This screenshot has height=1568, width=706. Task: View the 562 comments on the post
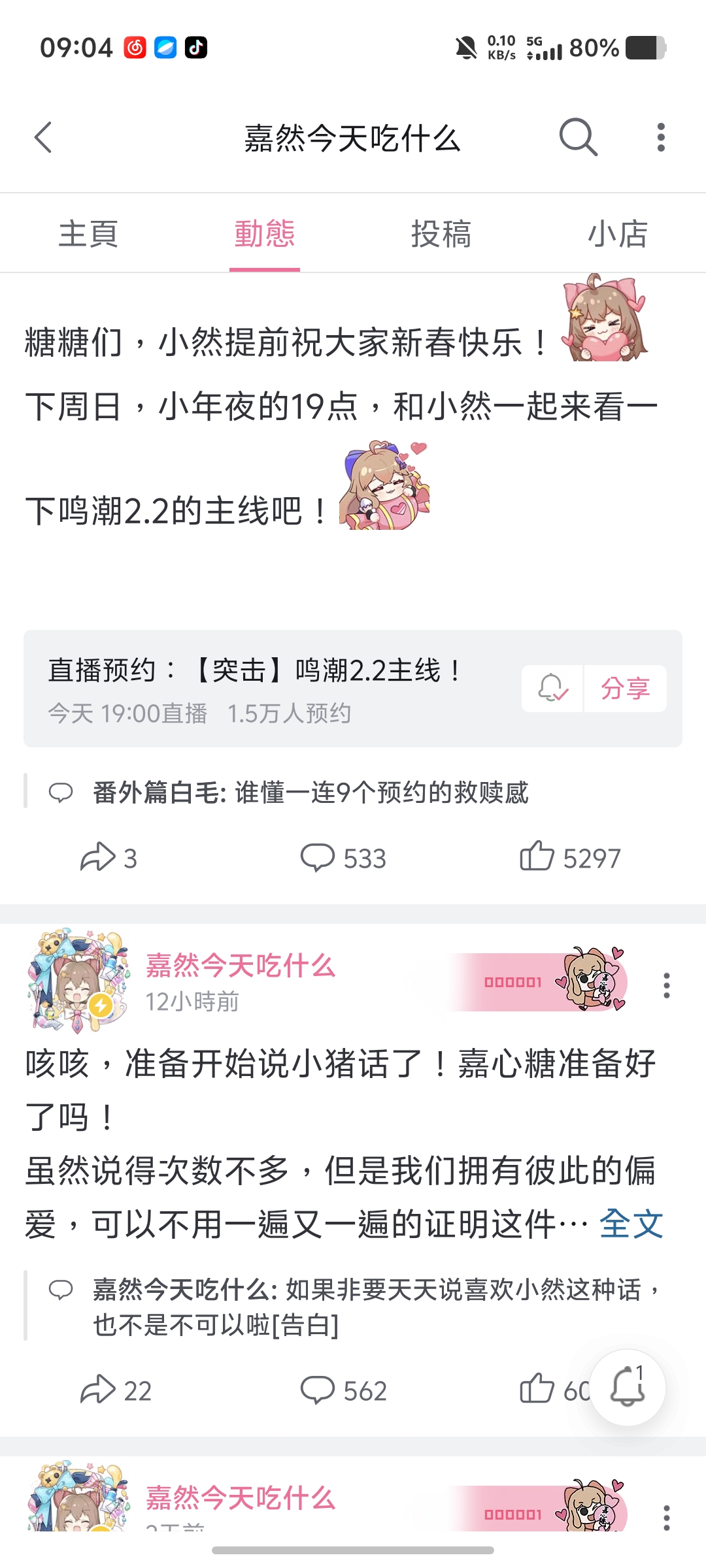(x=343, y=1390)
